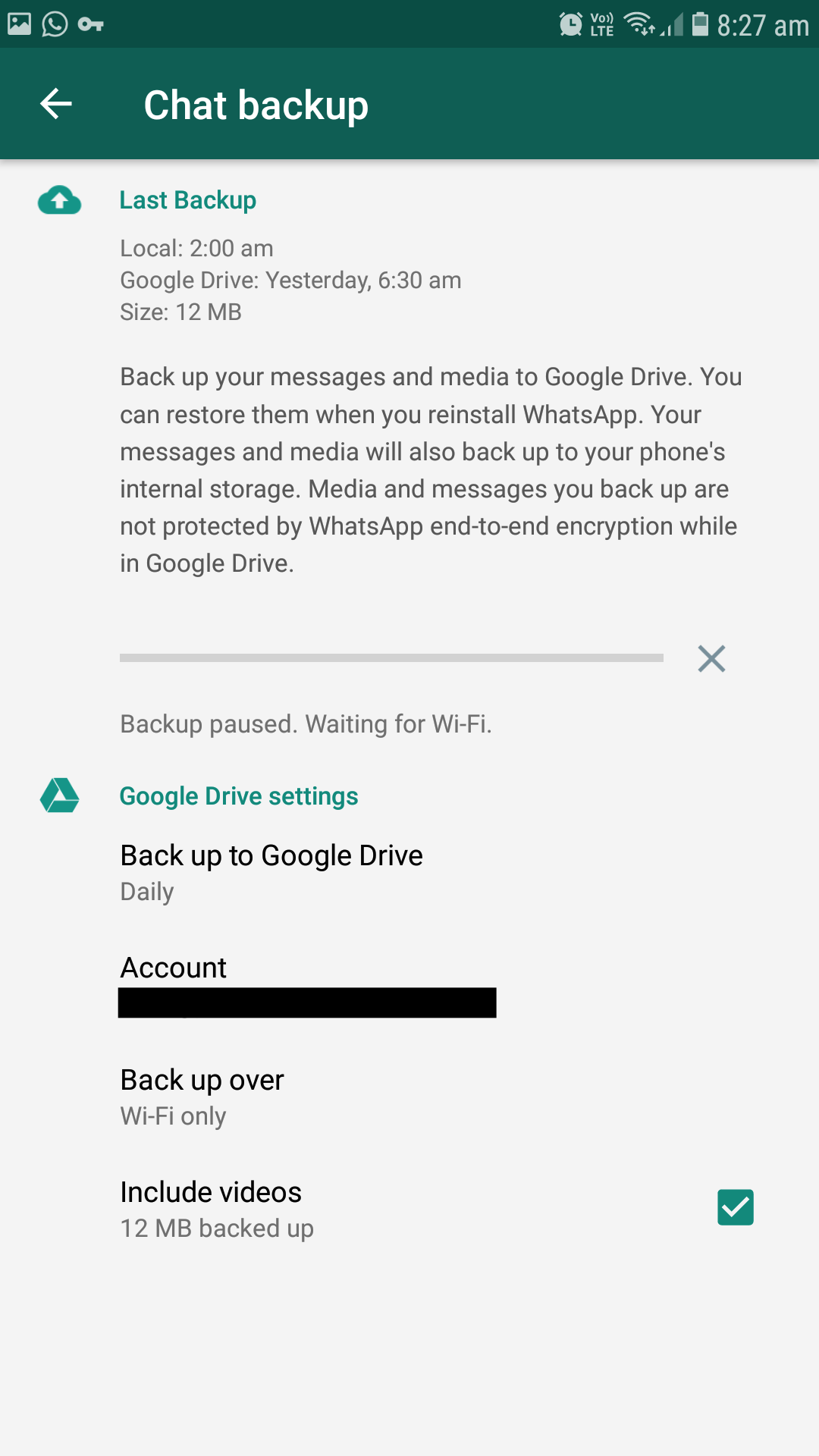Open Back up to Google Drive frequency
Image resolution: width=819 pixels, height=1456 pixels.
coord(271,872)
